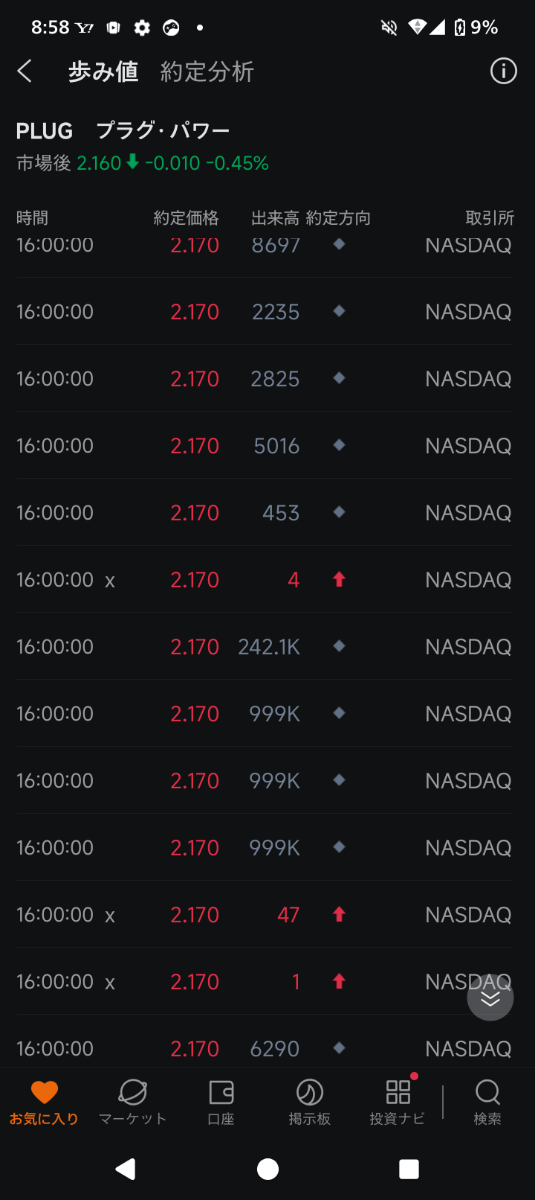This screenshot has height=1200, width=535.
Task: Select the 歩み値 tab
Action: (103, 71)
